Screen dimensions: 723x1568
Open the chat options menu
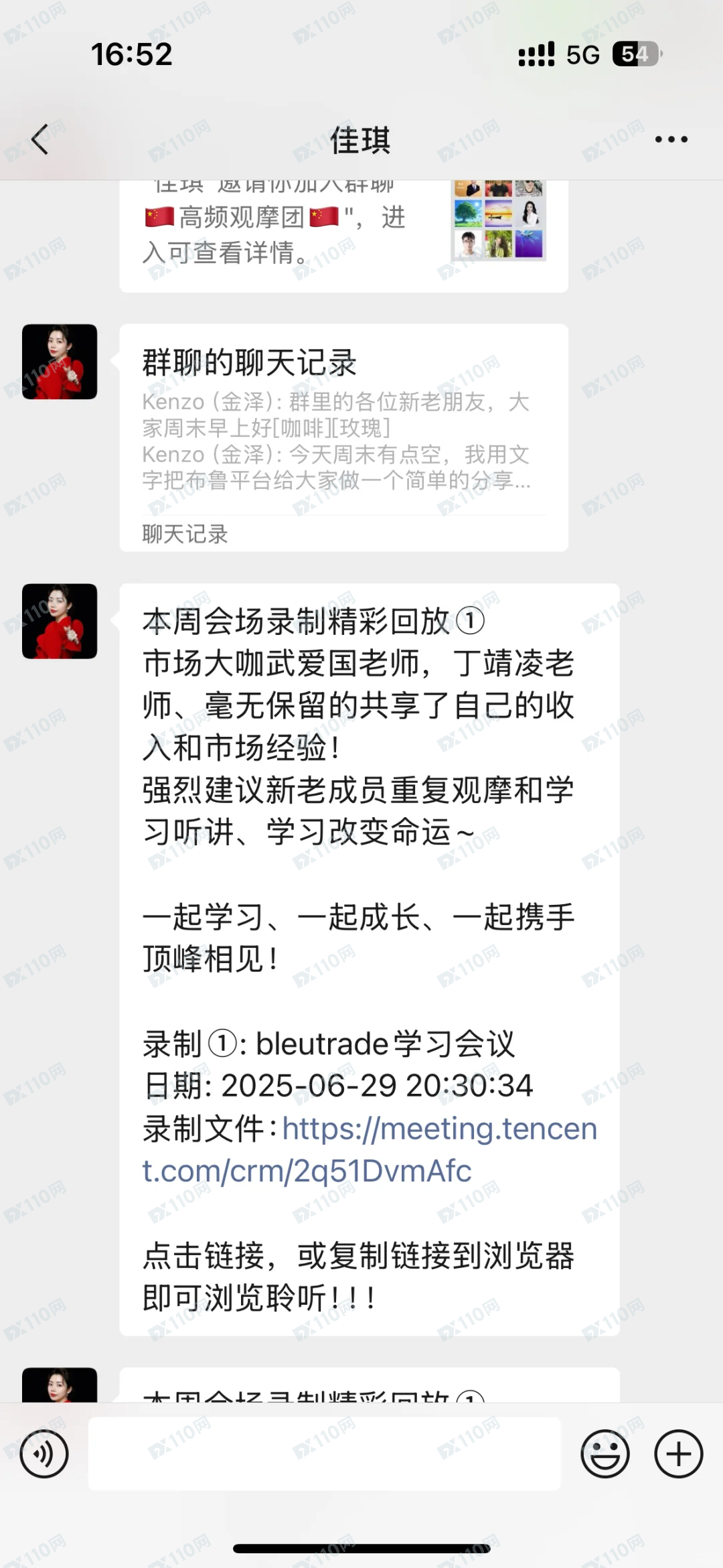671,139
